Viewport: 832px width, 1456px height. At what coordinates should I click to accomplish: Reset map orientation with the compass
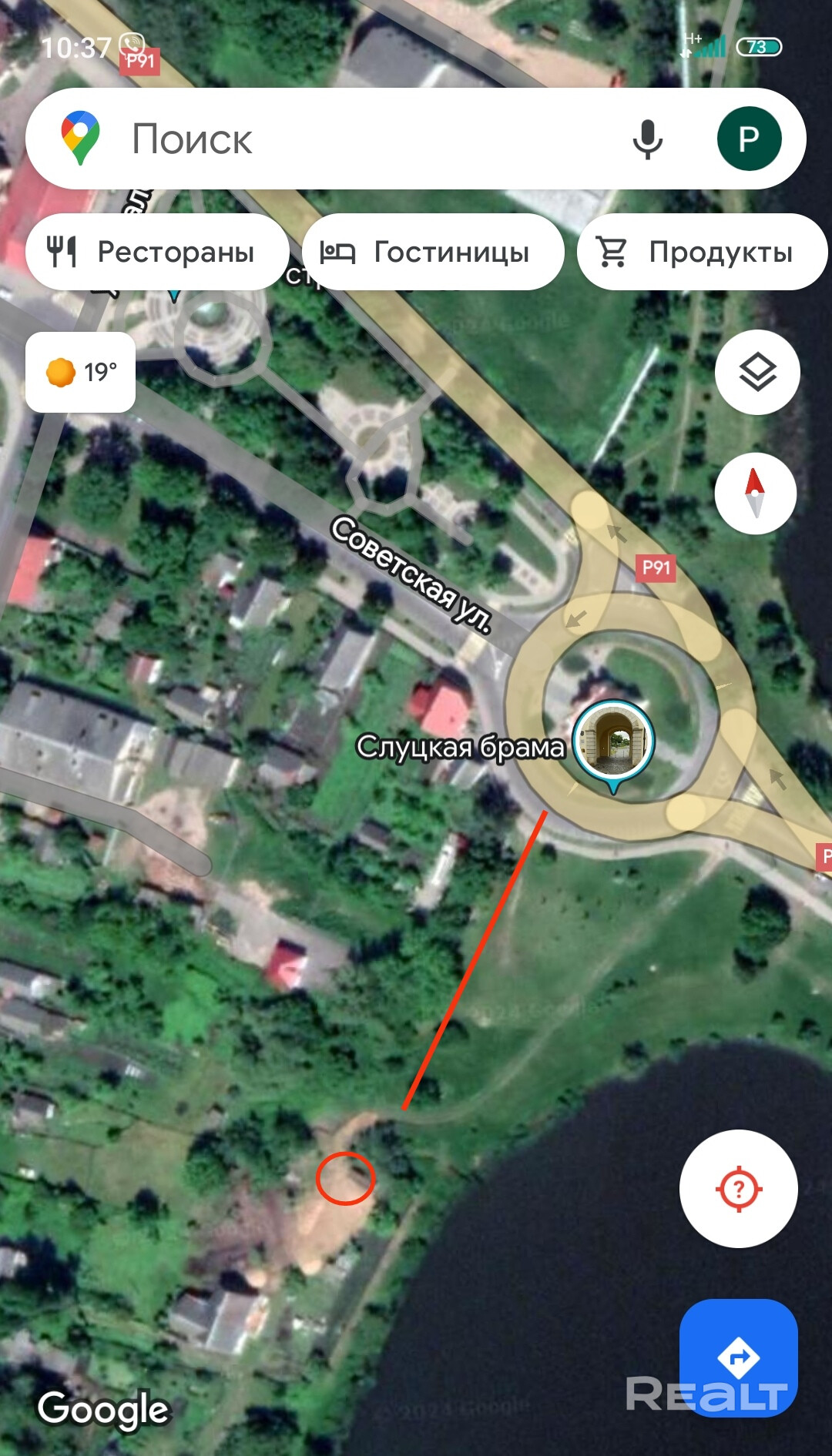(755, 493)
